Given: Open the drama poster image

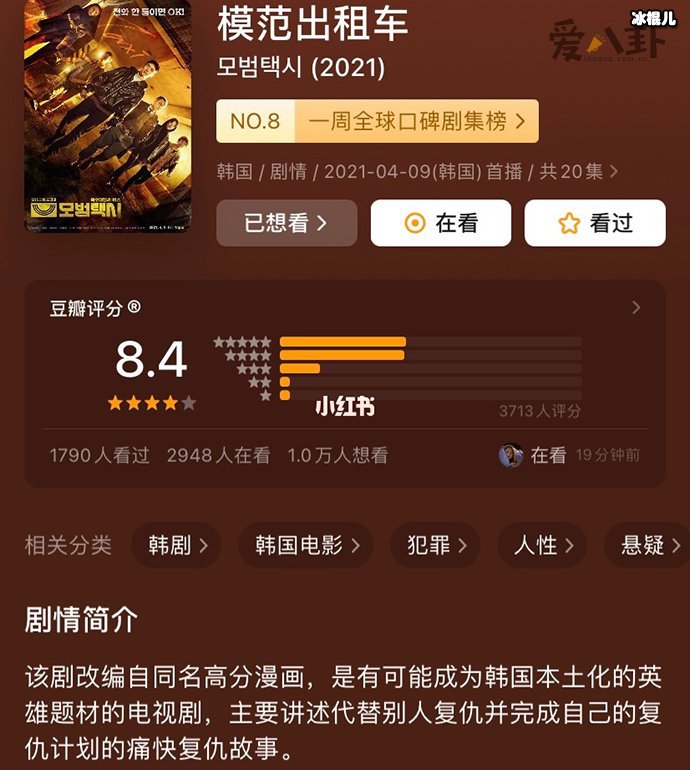Looking at the screenshot, I should (107, 115).
